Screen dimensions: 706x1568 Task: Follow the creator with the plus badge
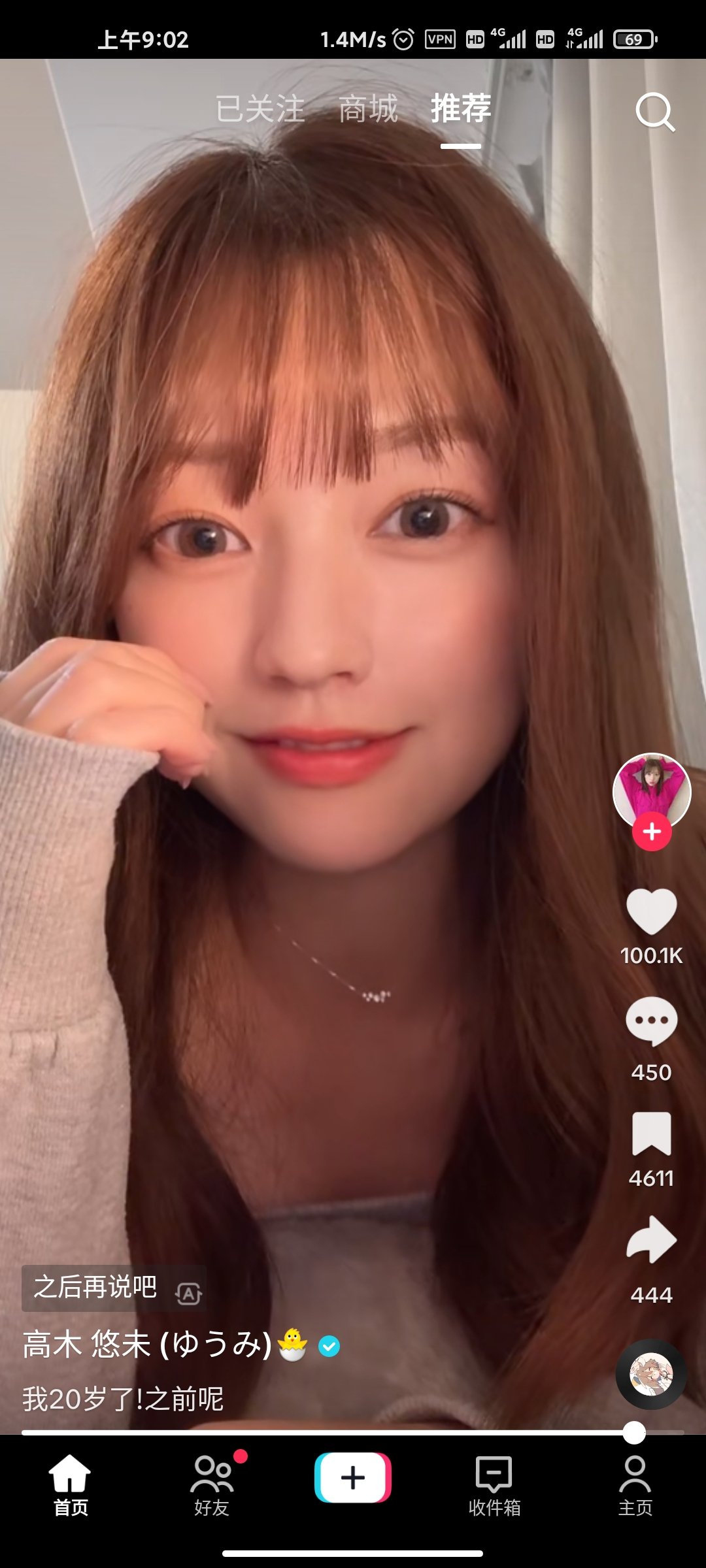pos(650,831)
